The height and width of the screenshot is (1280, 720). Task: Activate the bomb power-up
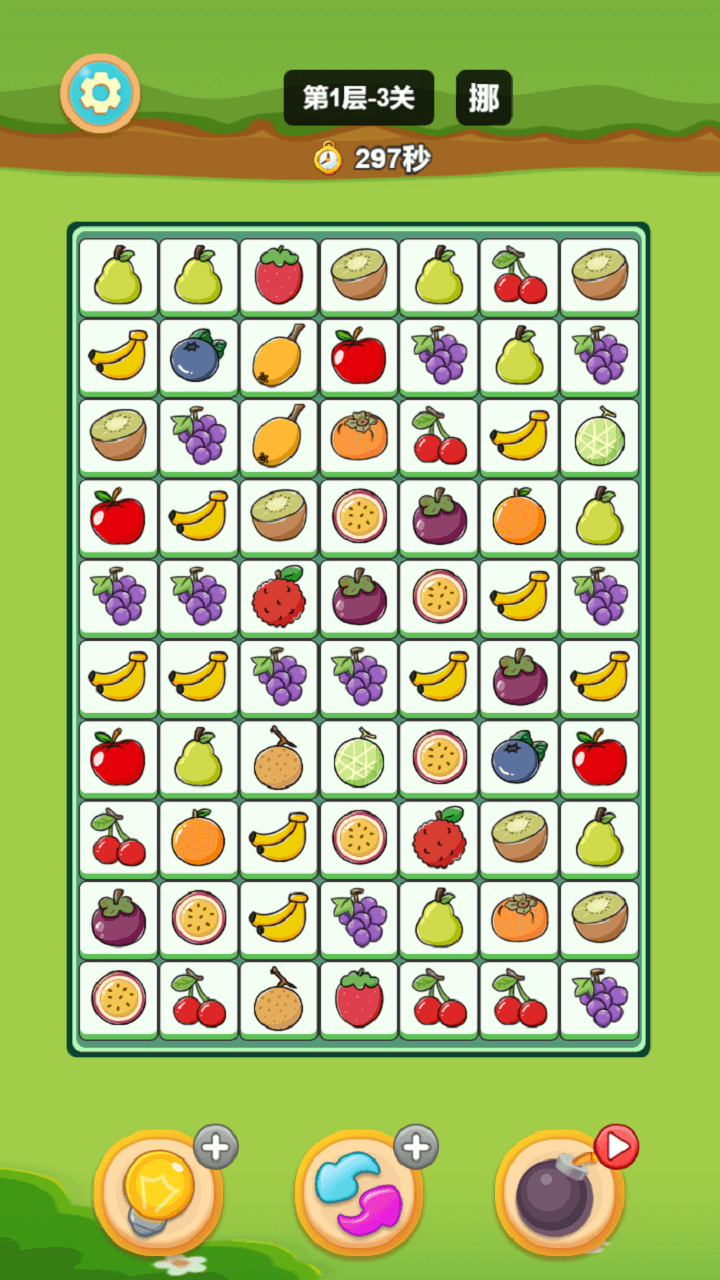point(559,1191)
